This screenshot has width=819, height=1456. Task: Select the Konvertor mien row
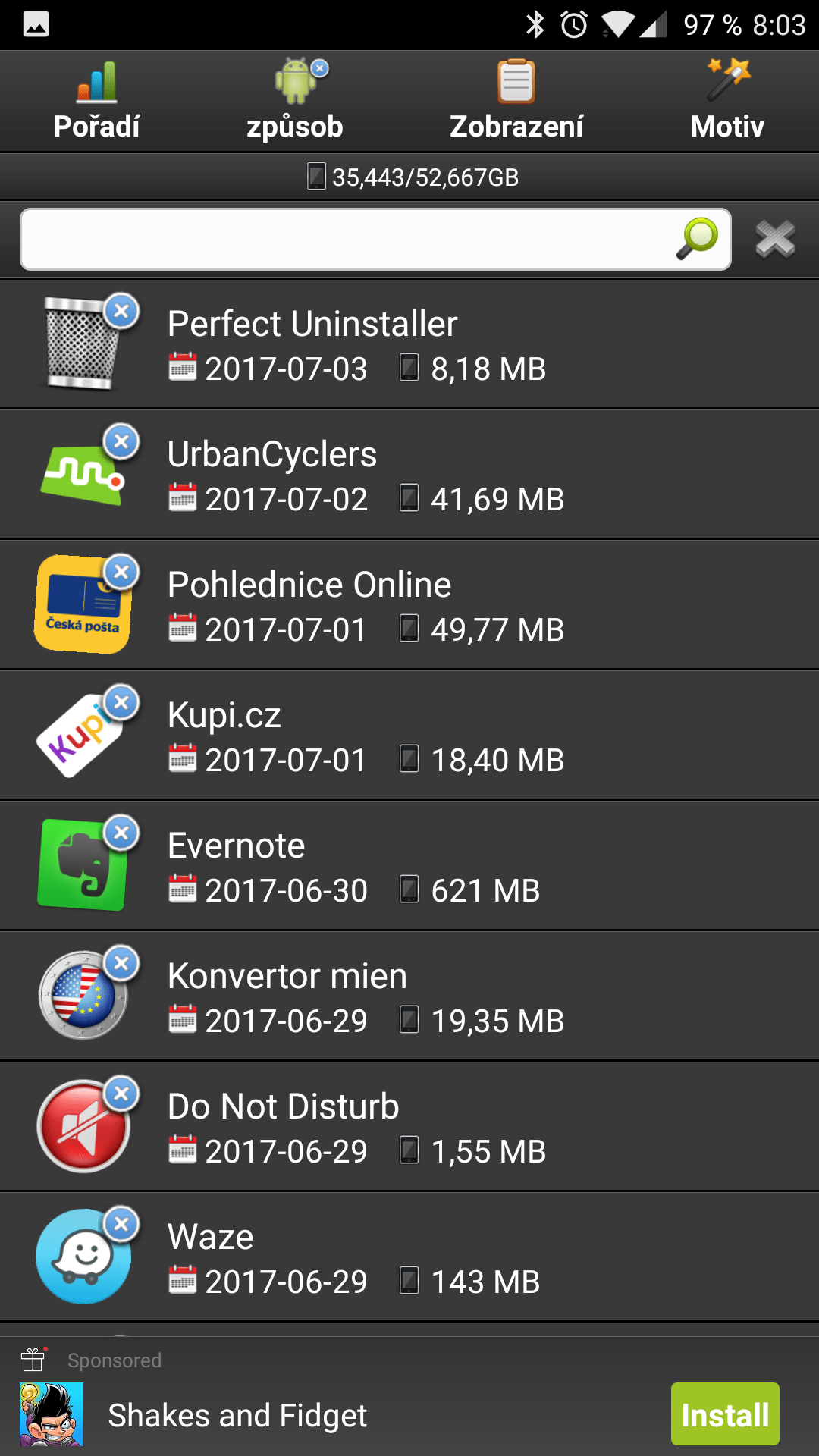[x=409, y=996]
